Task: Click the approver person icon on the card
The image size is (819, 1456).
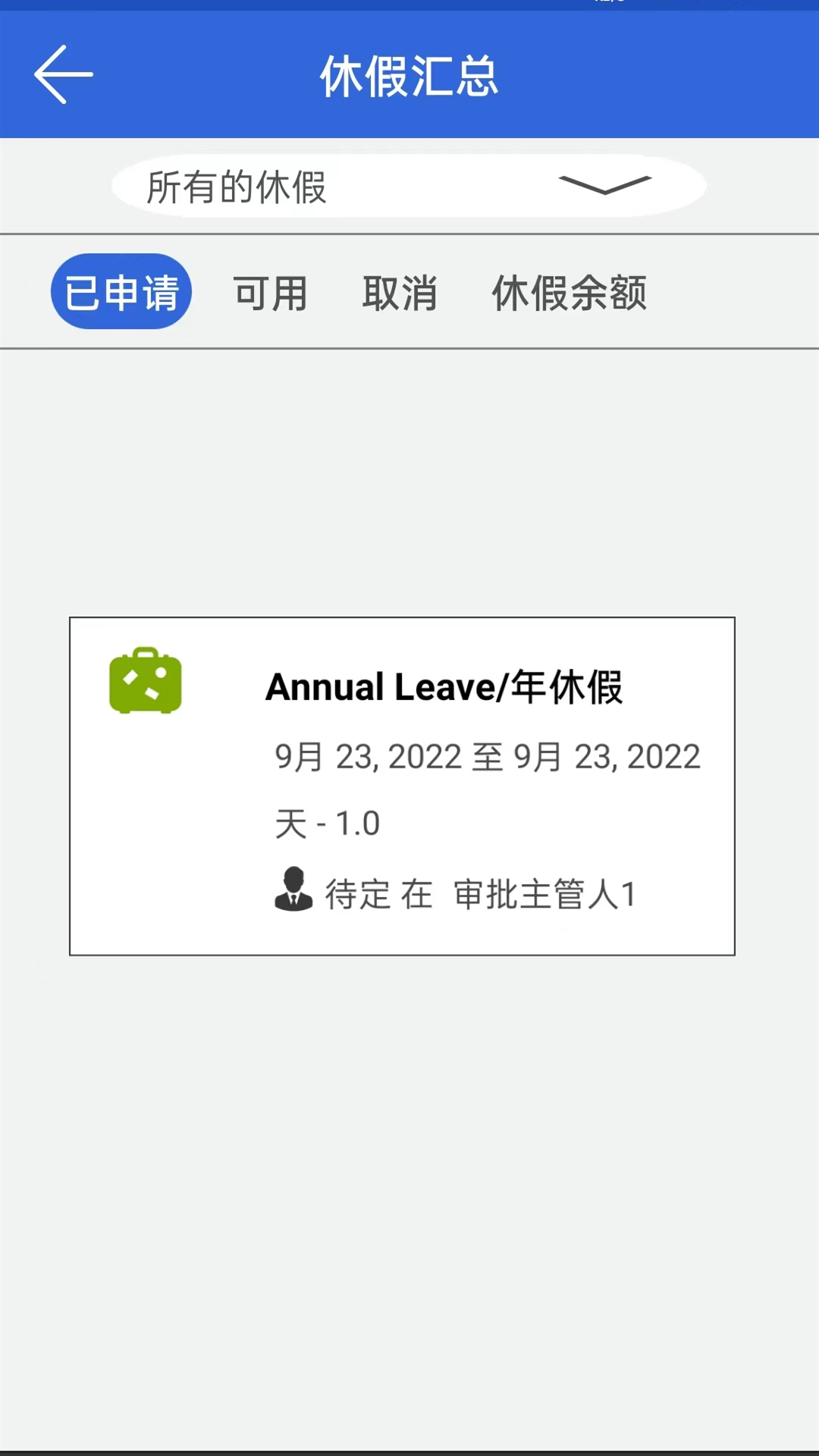Action: point(293,892)
